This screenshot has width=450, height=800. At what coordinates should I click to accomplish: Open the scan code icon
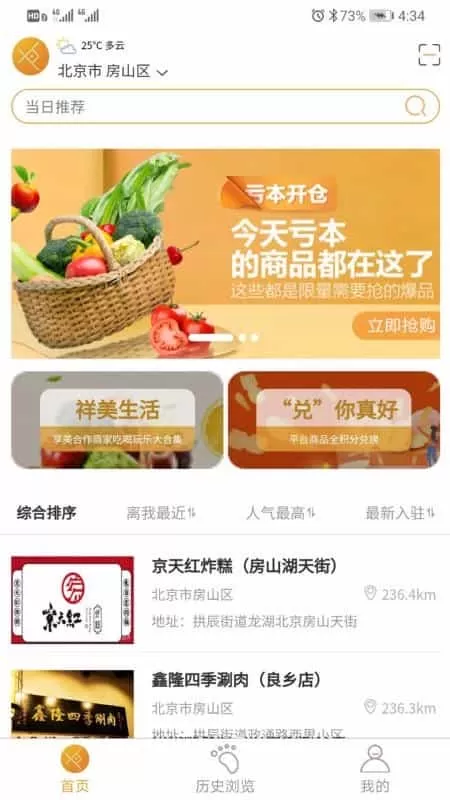pyautogui.click(x=429, y=55)
